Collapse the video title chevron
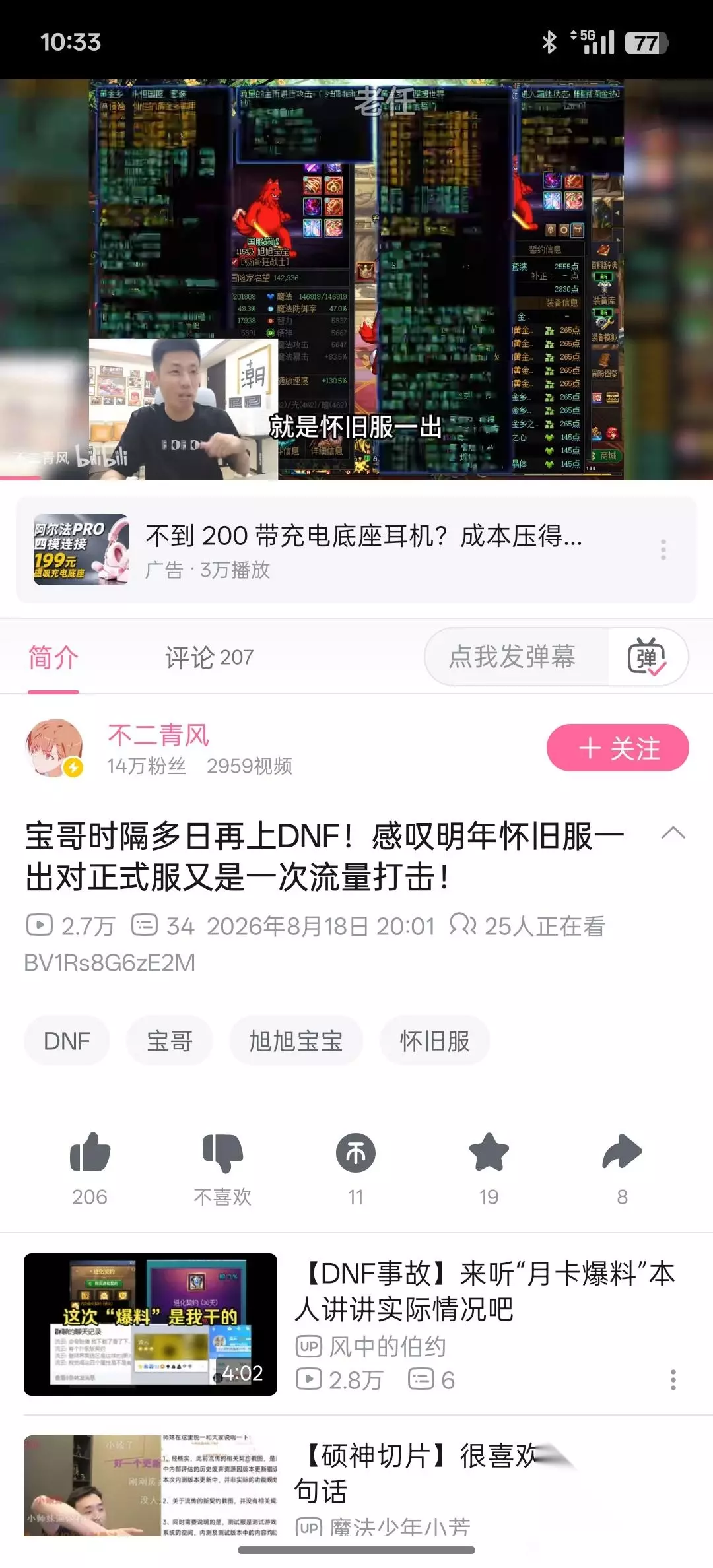713x1568 pixels. [x=673, y=833]
